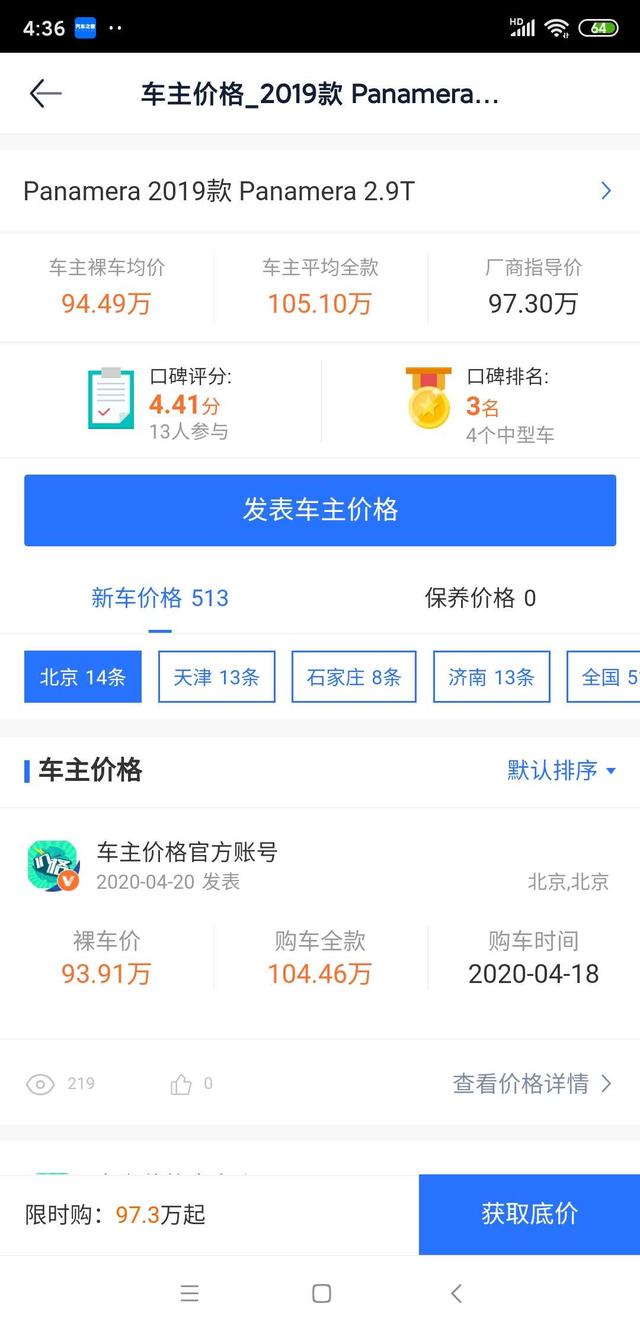Open recent apps from the navigation bar
This screenshot has height=1332, width=640.
click(x=190, y=1293)
